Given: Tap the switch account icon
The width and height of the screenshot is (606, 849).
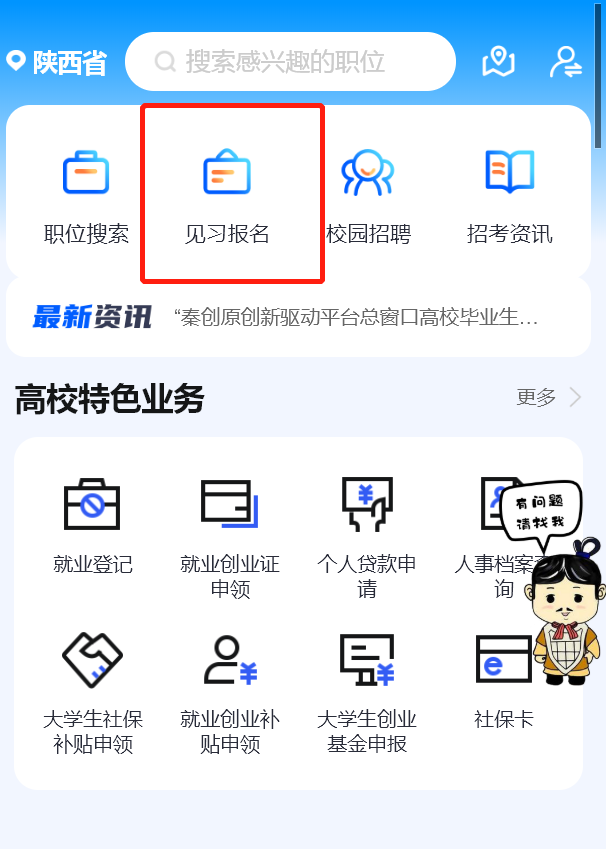Looking at the screenshot, I should click(566, 62).
